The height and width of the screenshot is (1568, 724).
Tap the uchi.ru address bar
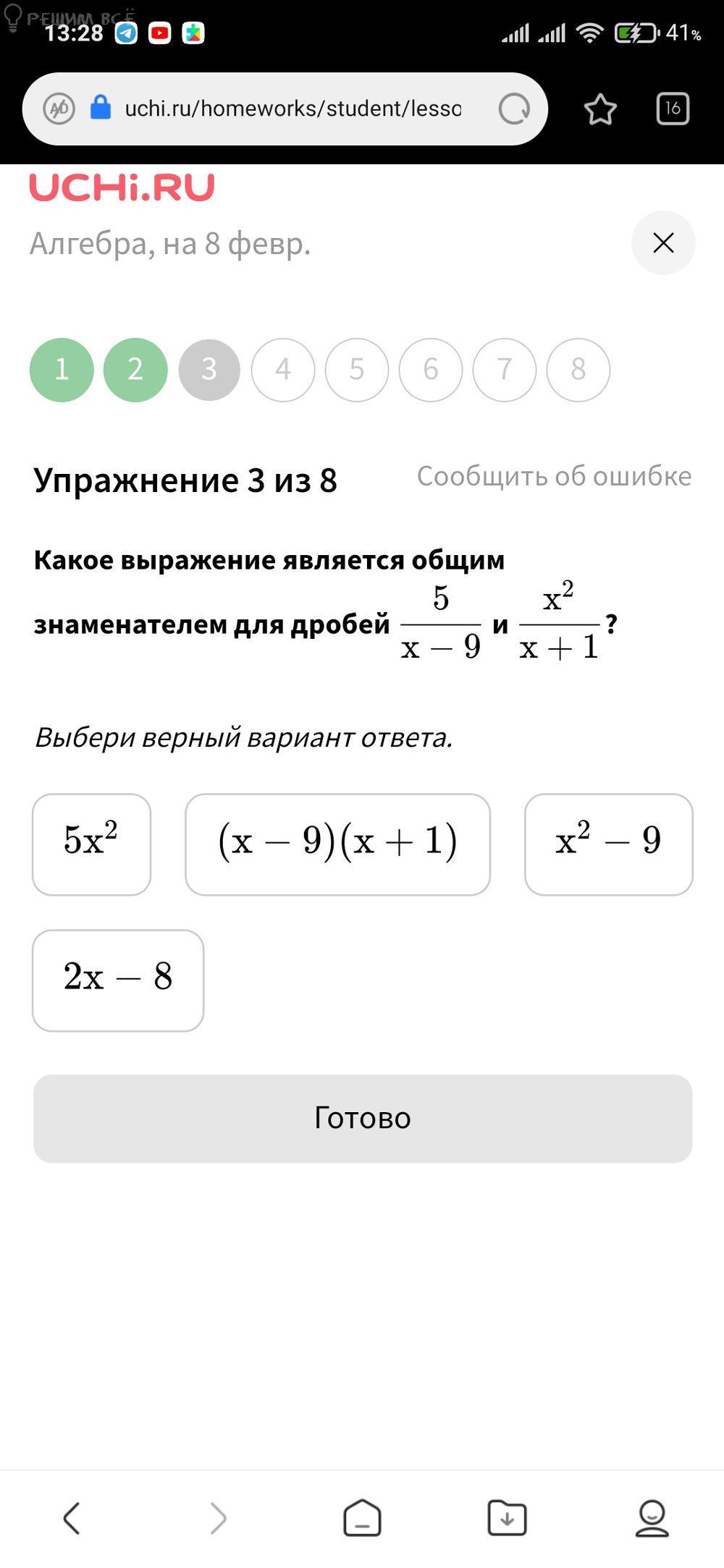point(292,109)
